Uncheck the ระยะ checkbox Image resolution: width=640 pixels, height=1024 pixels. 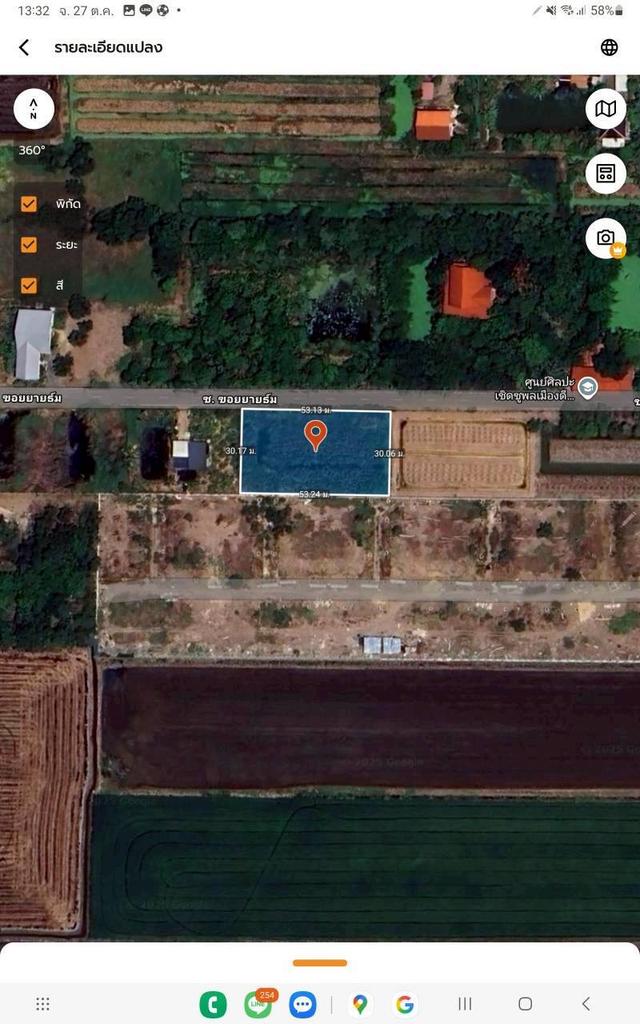[29, 245]
